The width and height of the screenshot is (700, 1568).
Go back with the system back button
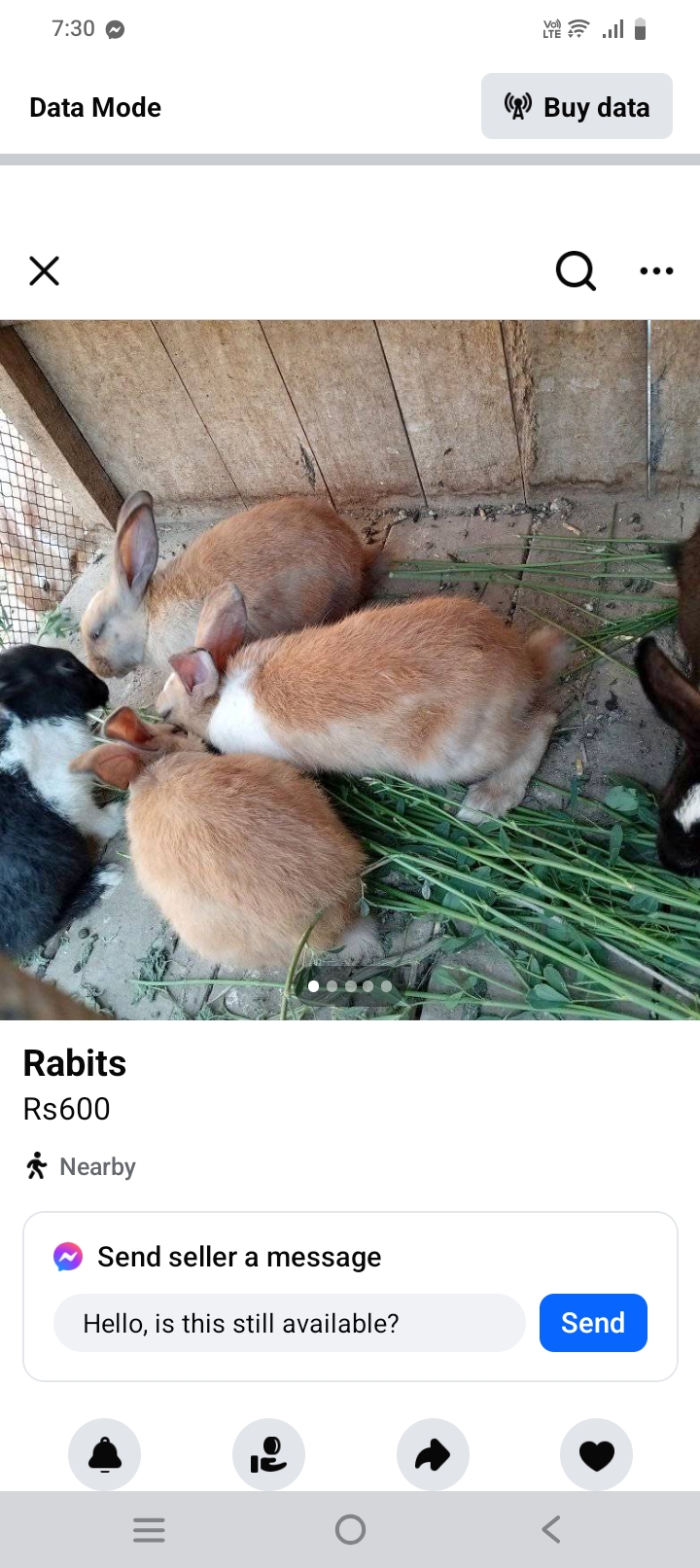[551, 1530]
